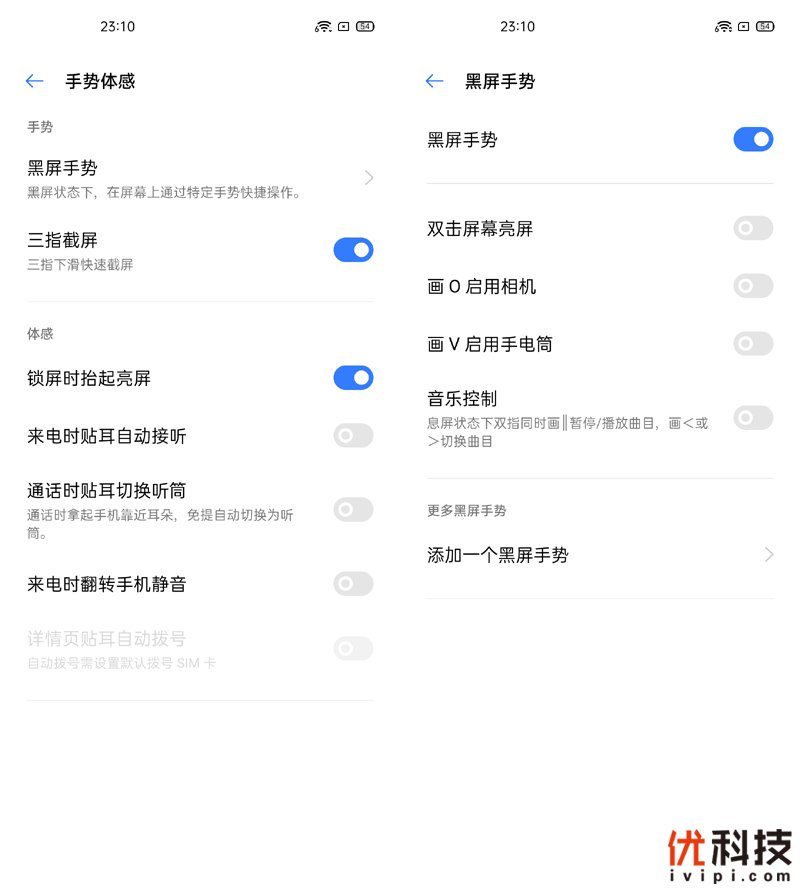
Task: Click the battery icon in the left status bar
Action: (365, 26)
